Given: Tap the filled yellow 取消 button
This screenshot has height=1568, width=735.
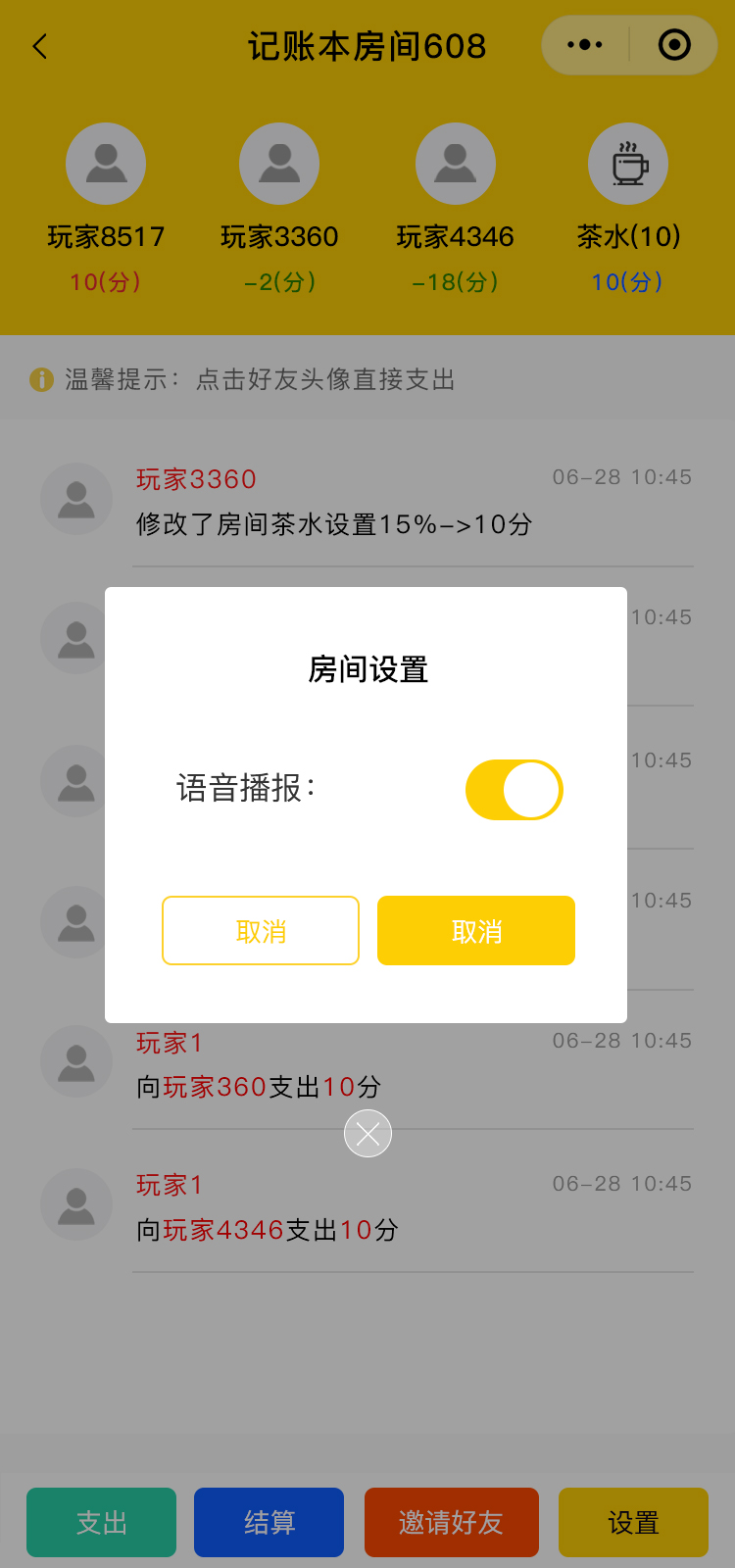Looking at the screenshot, I should (x=476, y=930).
